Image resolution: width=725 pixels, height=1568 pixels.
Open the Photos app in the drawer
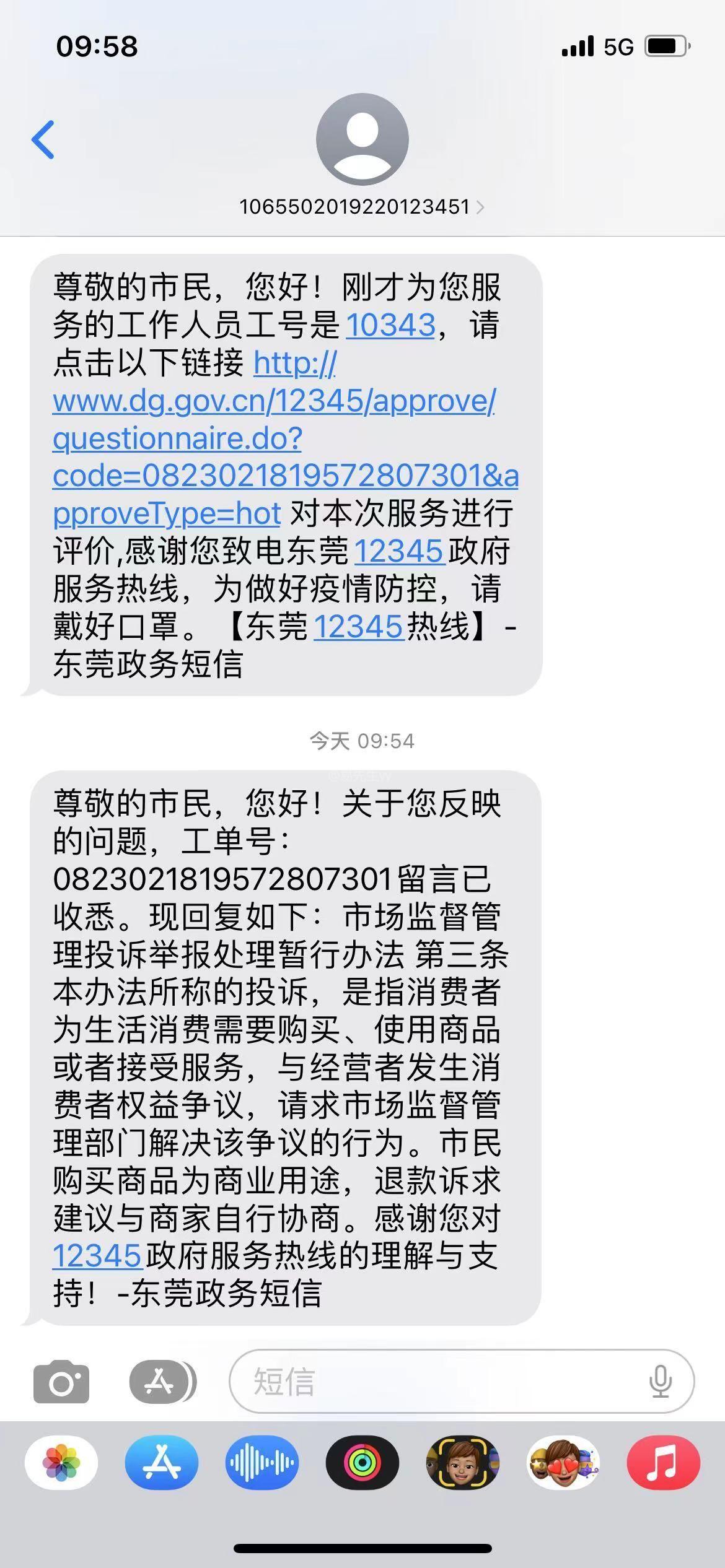point(61,1463)
